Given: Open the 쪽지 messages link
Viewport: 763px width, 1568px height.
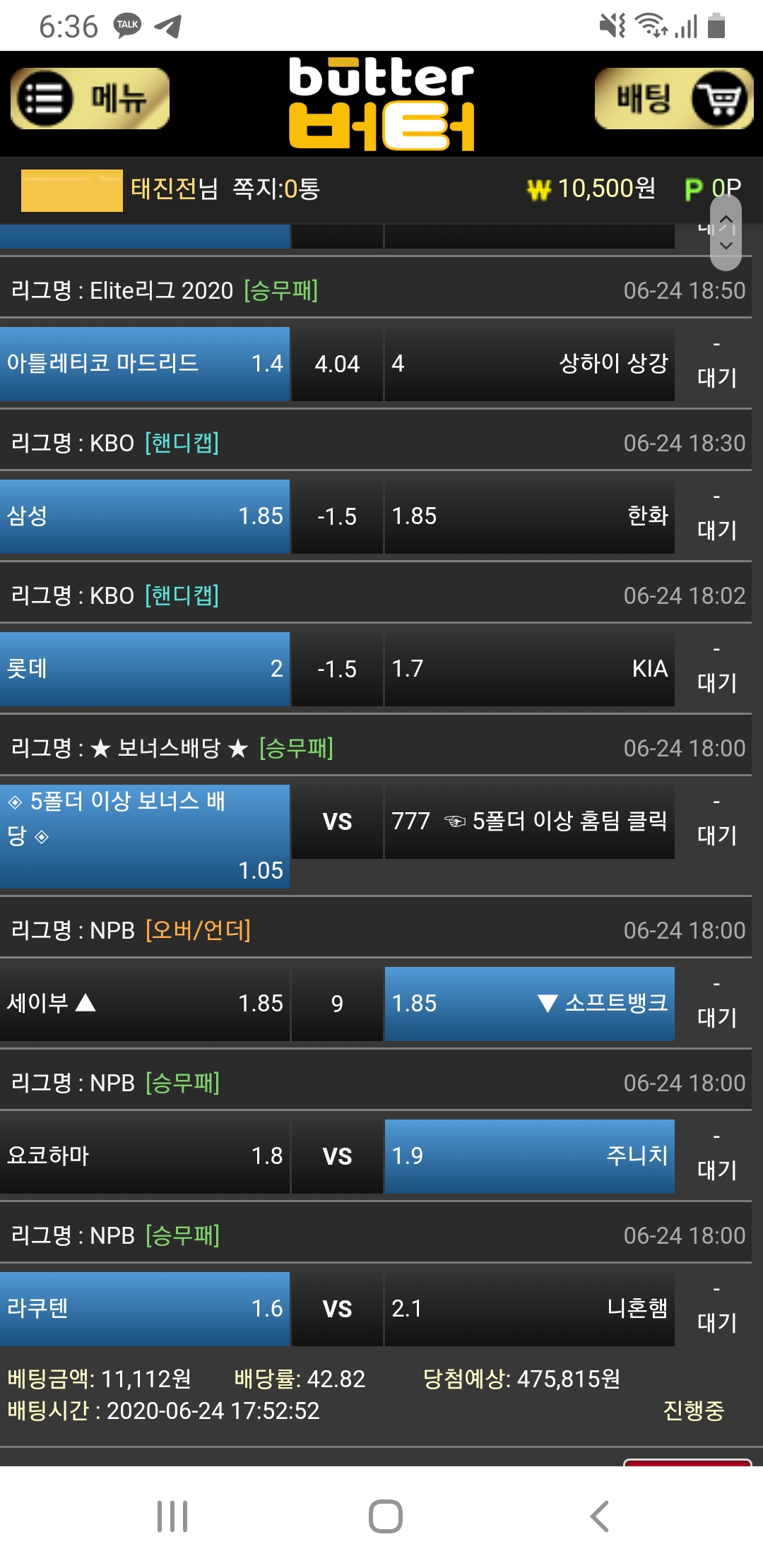Looking at the screenshot, I should click(x=276, y=189).
